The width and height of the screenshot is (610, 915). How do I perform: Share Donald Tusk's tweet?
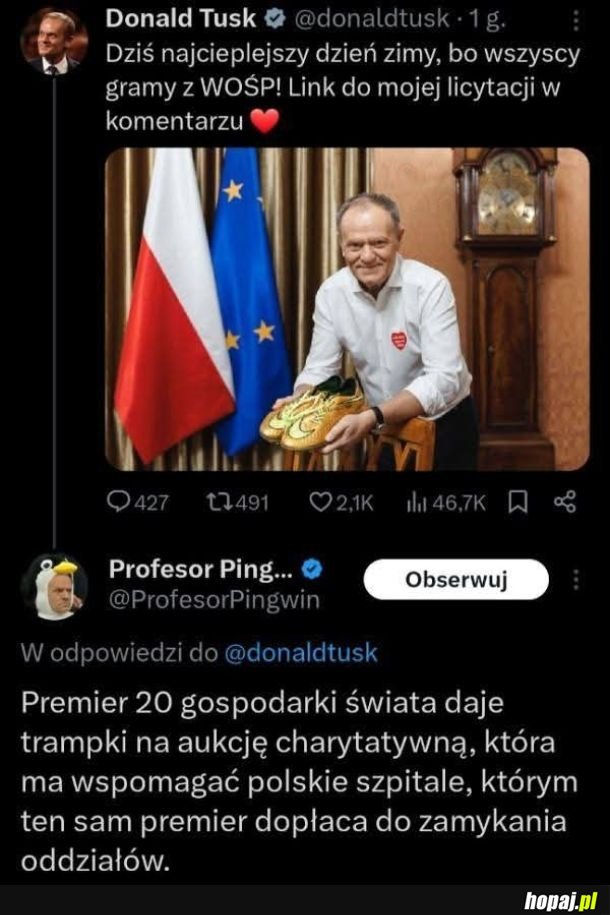click(x=565, y=503)
